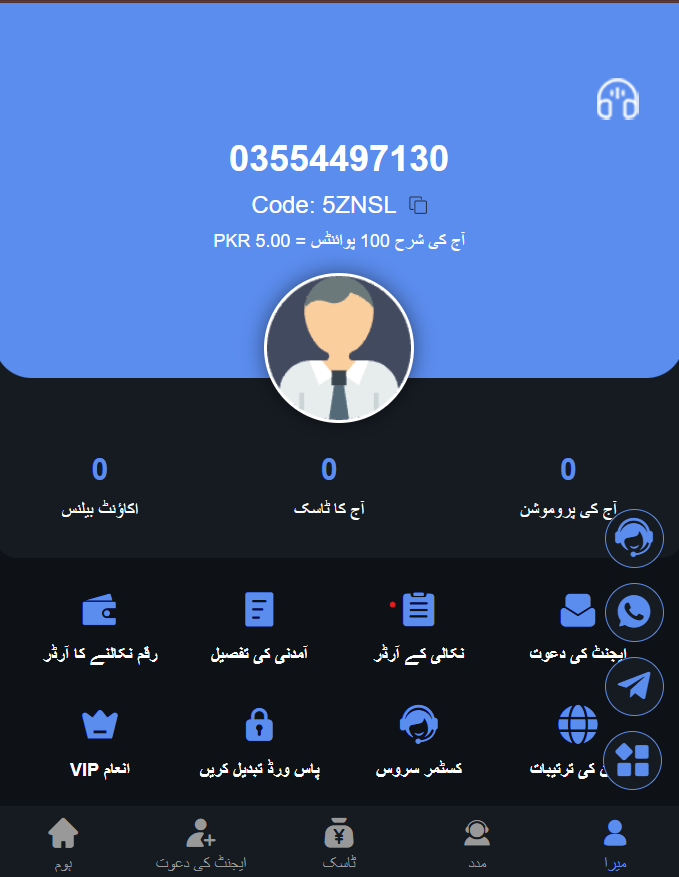Open نکالی کے آرڈر (withdrawal orders list)

418,626
